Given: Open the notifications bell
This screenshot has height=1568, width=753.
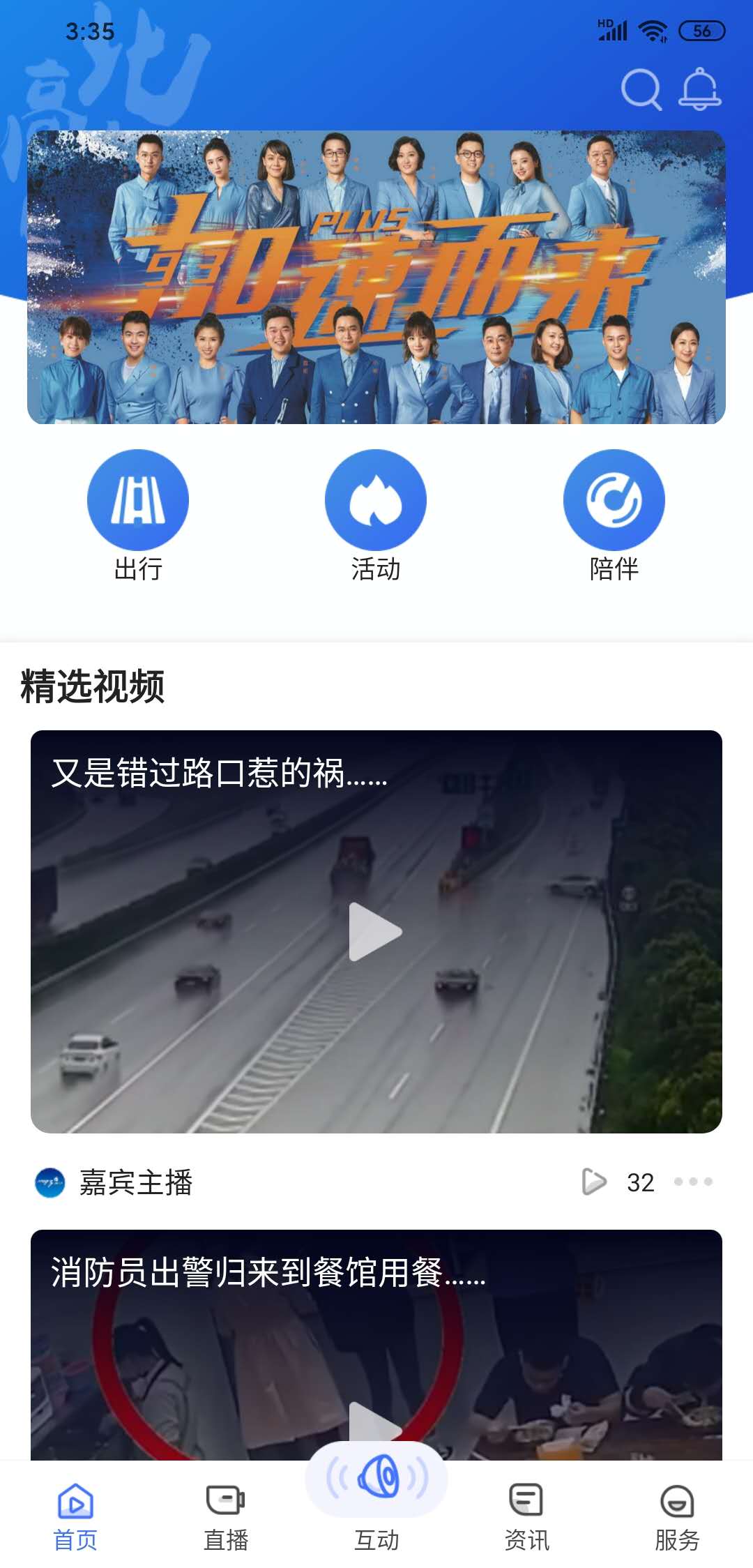Looking at the screenshot, I should pyautogui.click(x=700, y=89).
